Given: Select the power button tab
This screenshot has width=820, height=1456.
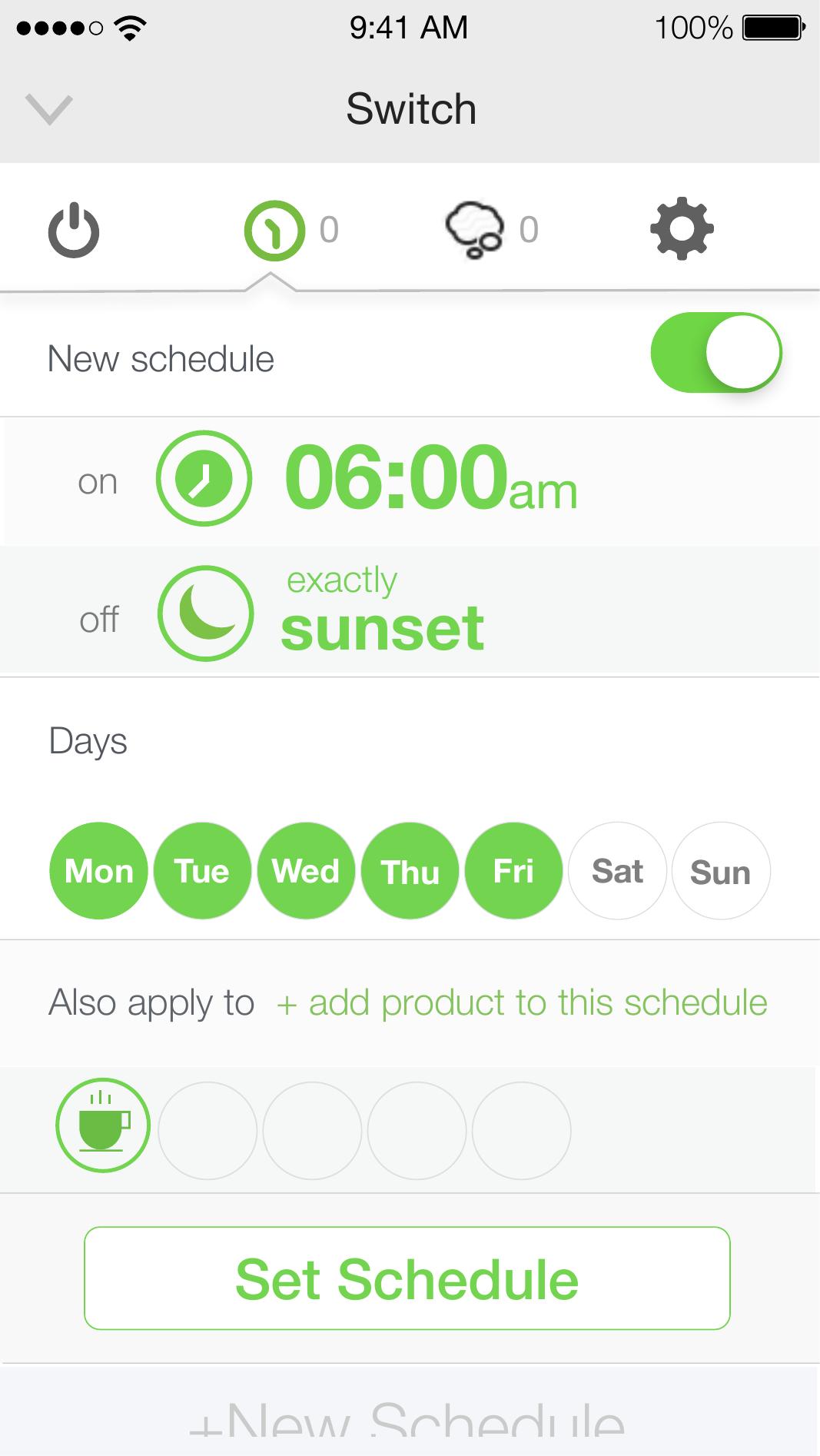Looking at the screenshot, I should pos(71,228).
